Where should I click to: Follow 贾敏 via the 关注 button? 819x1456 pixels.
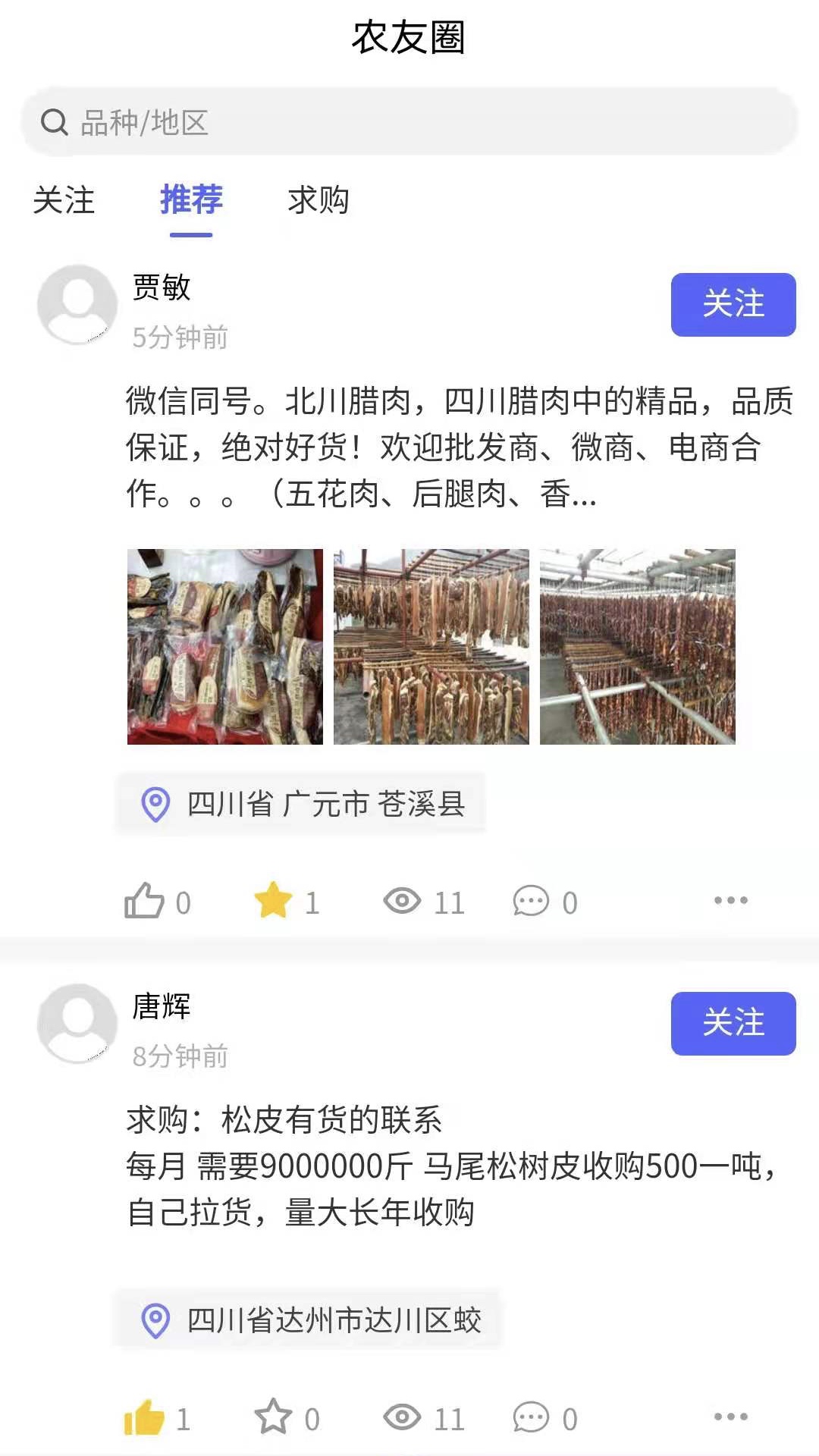733,305
